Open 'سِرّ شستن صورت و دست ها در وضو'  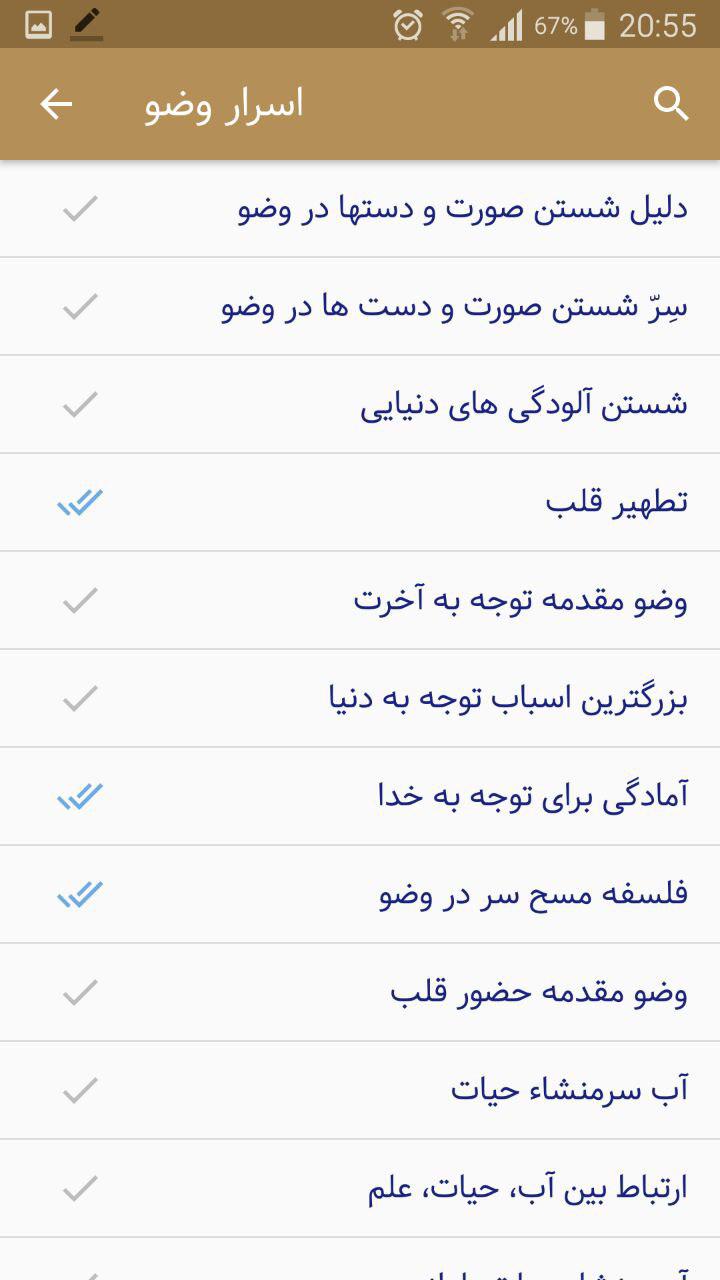click(x=454, y=308)
